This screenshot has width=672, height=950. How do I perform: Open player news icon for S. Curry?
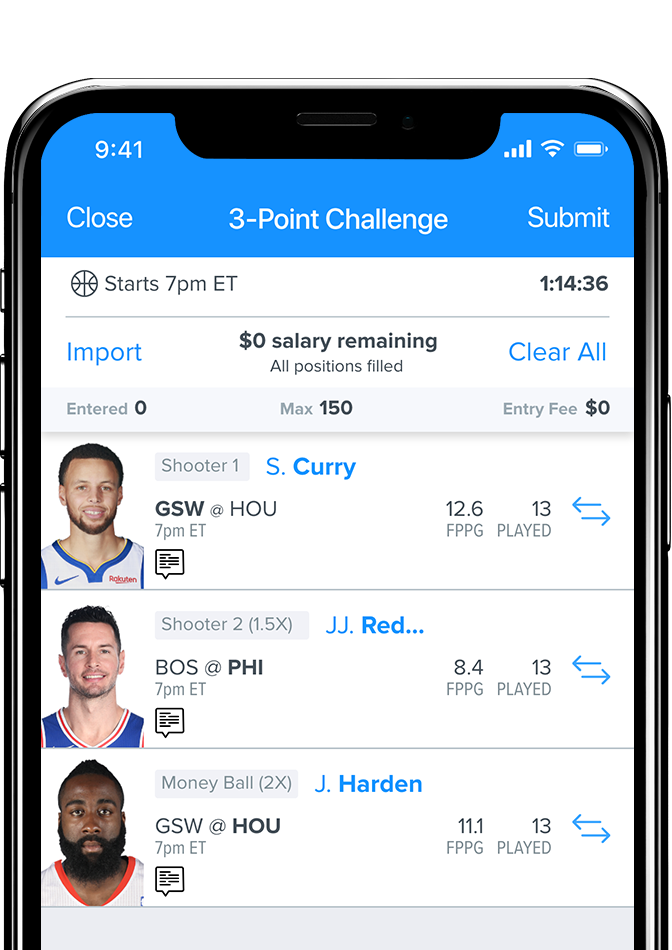click(x=170, y=563)
